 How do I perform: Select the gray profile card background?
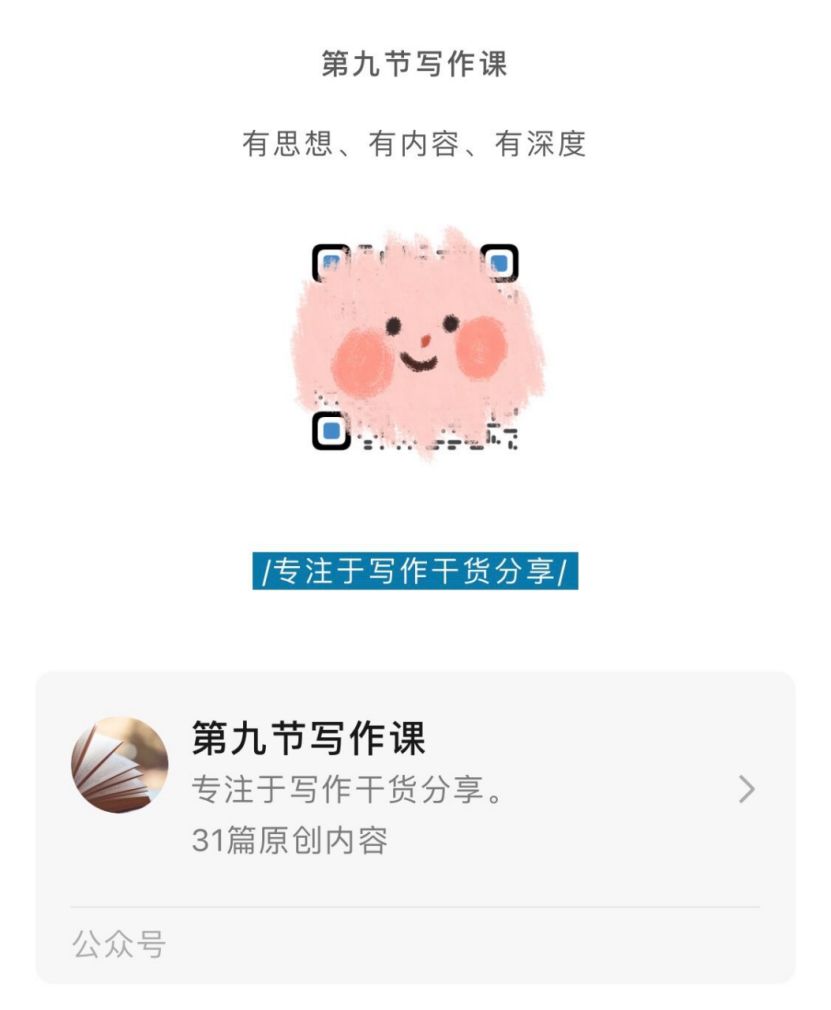pyautogui.click(x=600, y=890)
